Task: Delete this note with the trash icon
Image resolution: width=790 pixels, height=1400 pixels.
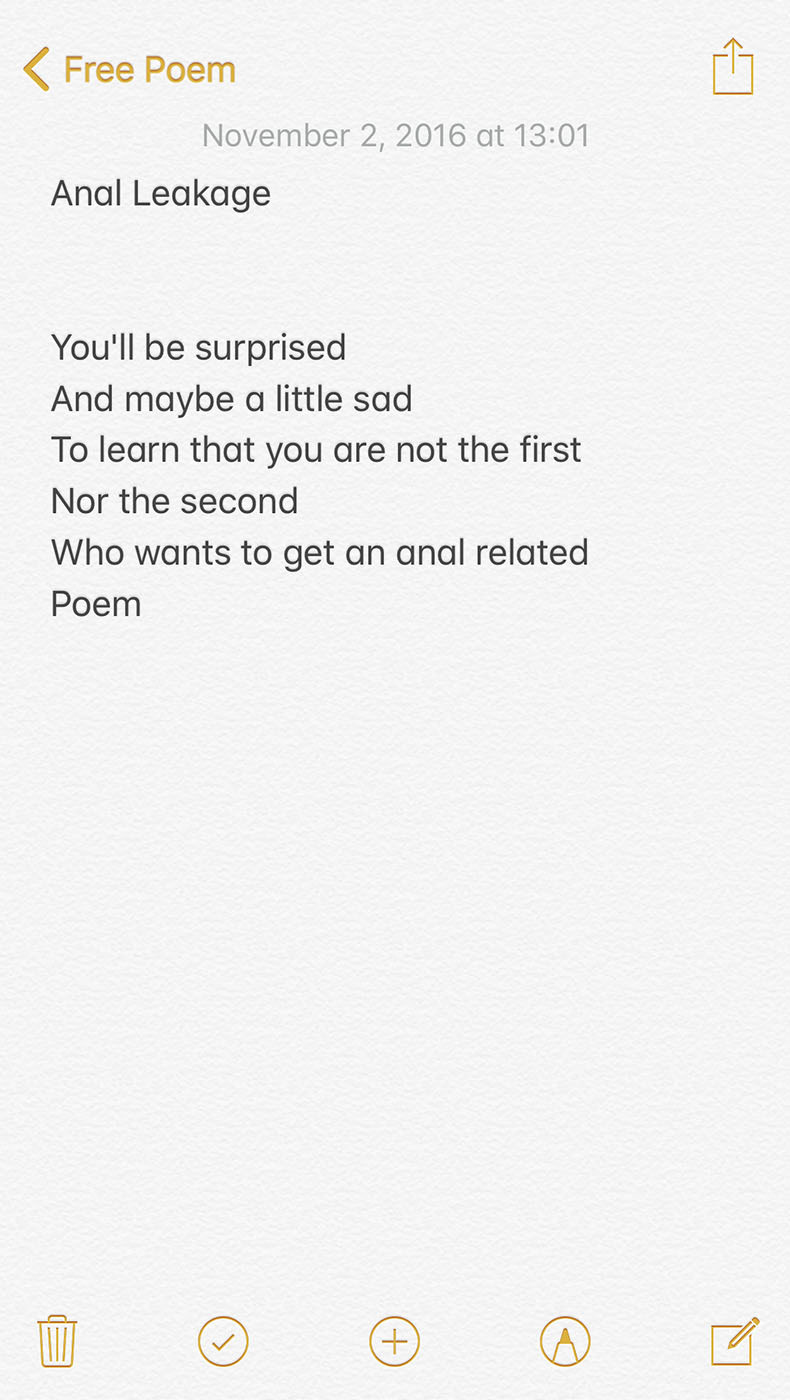Action: (57, 1341)
